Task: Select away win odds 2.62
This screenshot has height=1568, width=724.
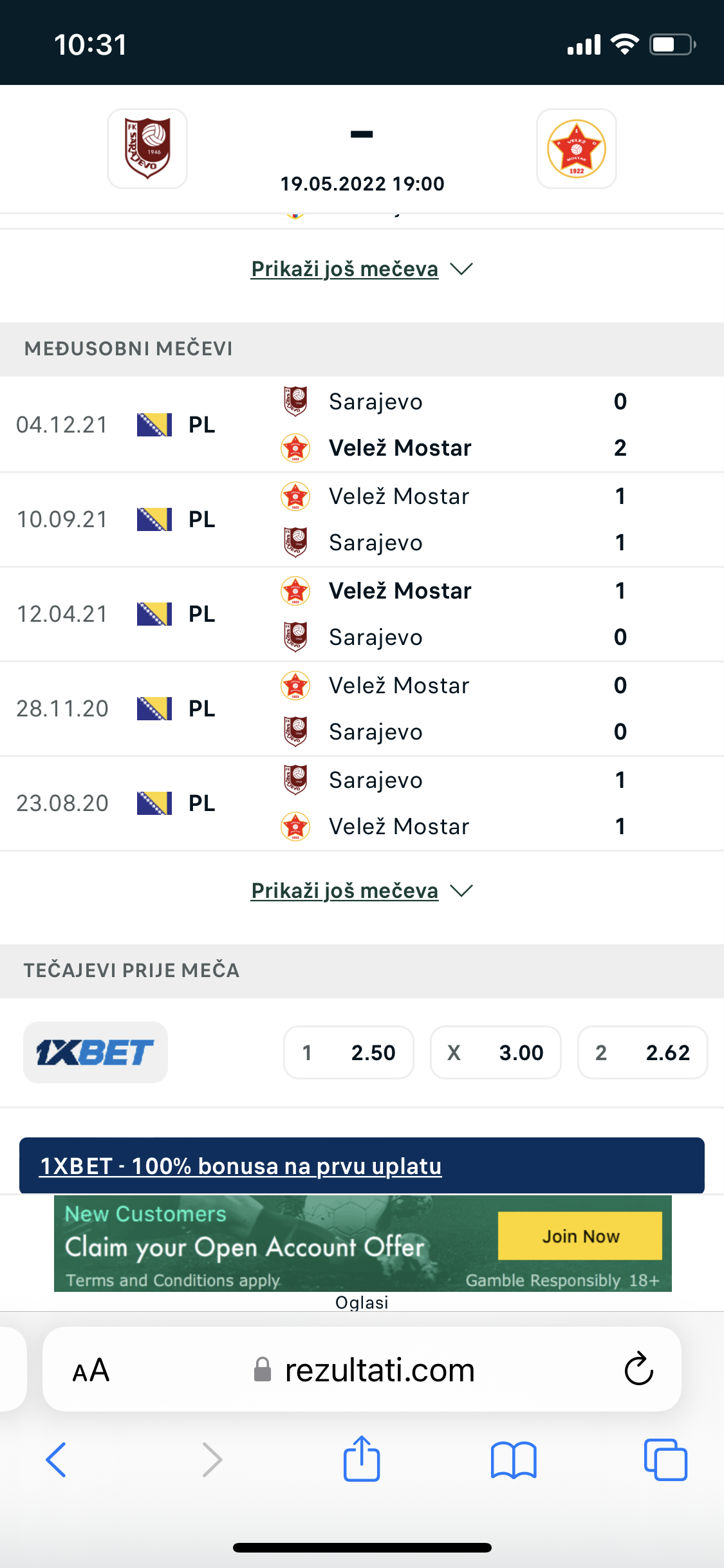Action: click(x=642, y=1052)
